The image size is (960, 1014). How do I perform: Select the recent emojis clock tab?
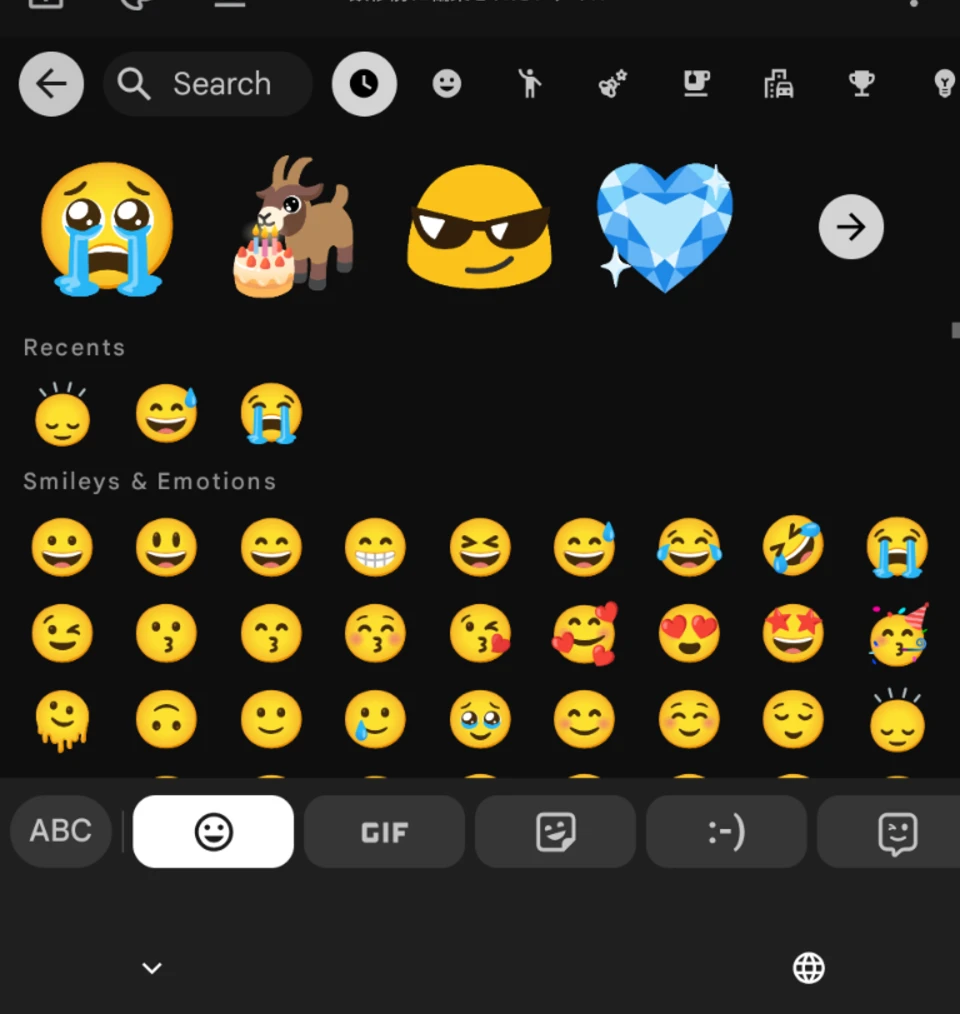click(x=364, y=84)
